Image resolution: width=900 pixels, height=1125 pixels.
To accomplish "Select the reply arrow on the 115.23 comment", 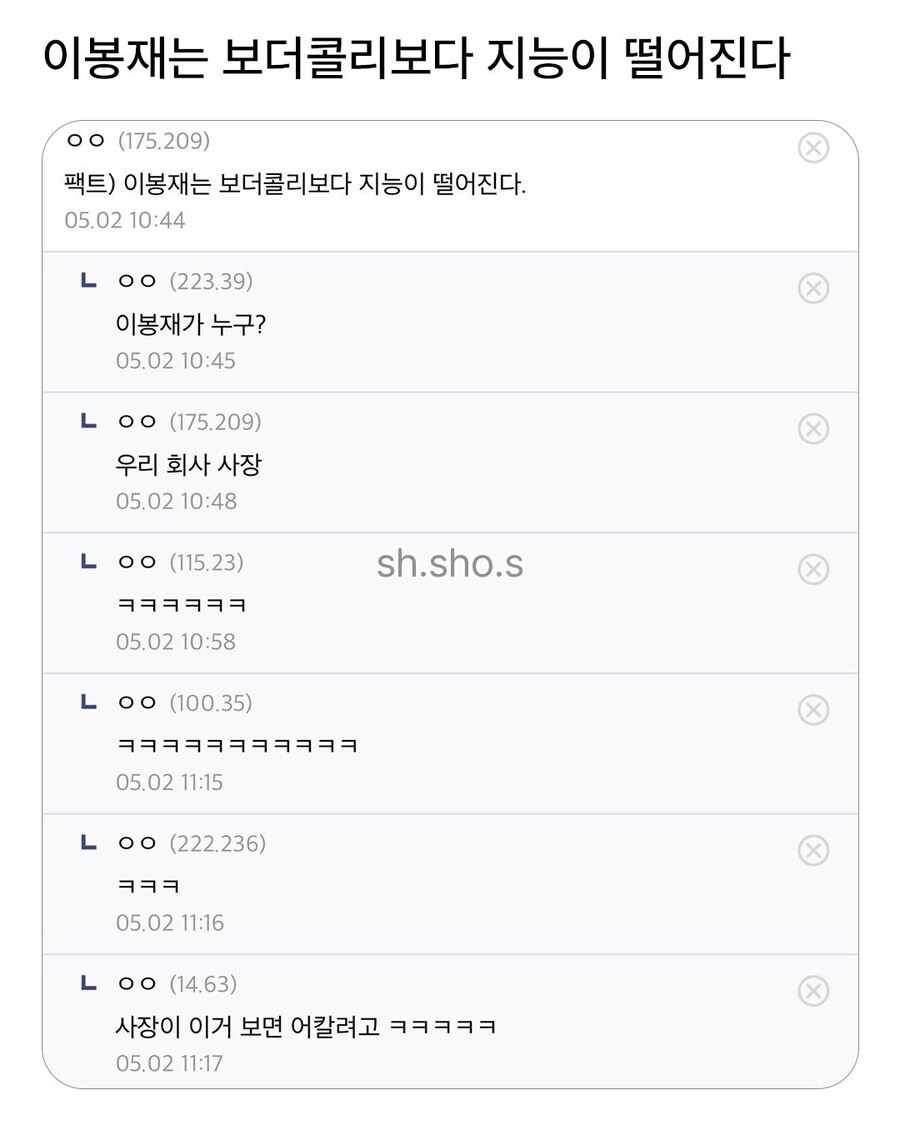I will 89,562.
